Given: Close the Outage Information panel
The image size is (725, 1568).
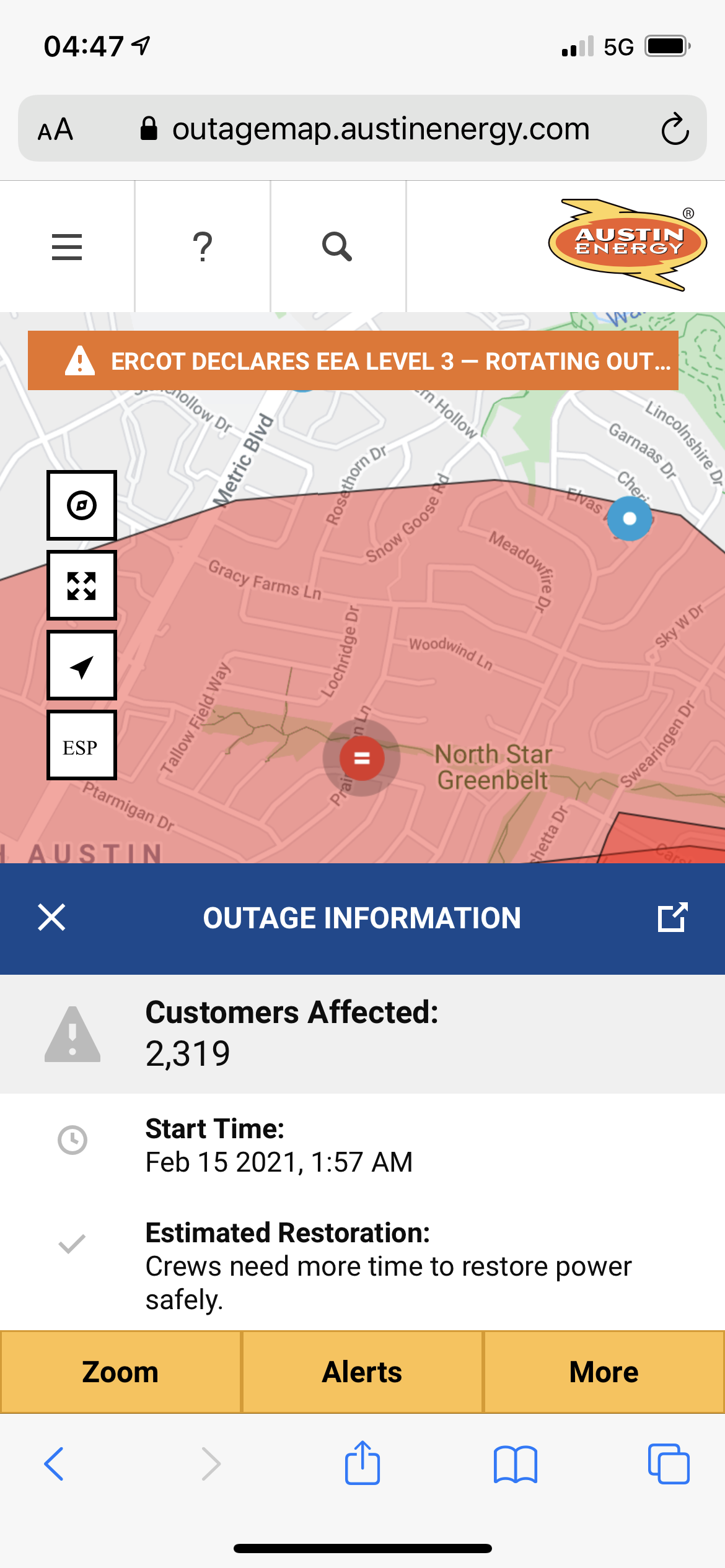Looking at the screenshot, I should click(51, 917).
